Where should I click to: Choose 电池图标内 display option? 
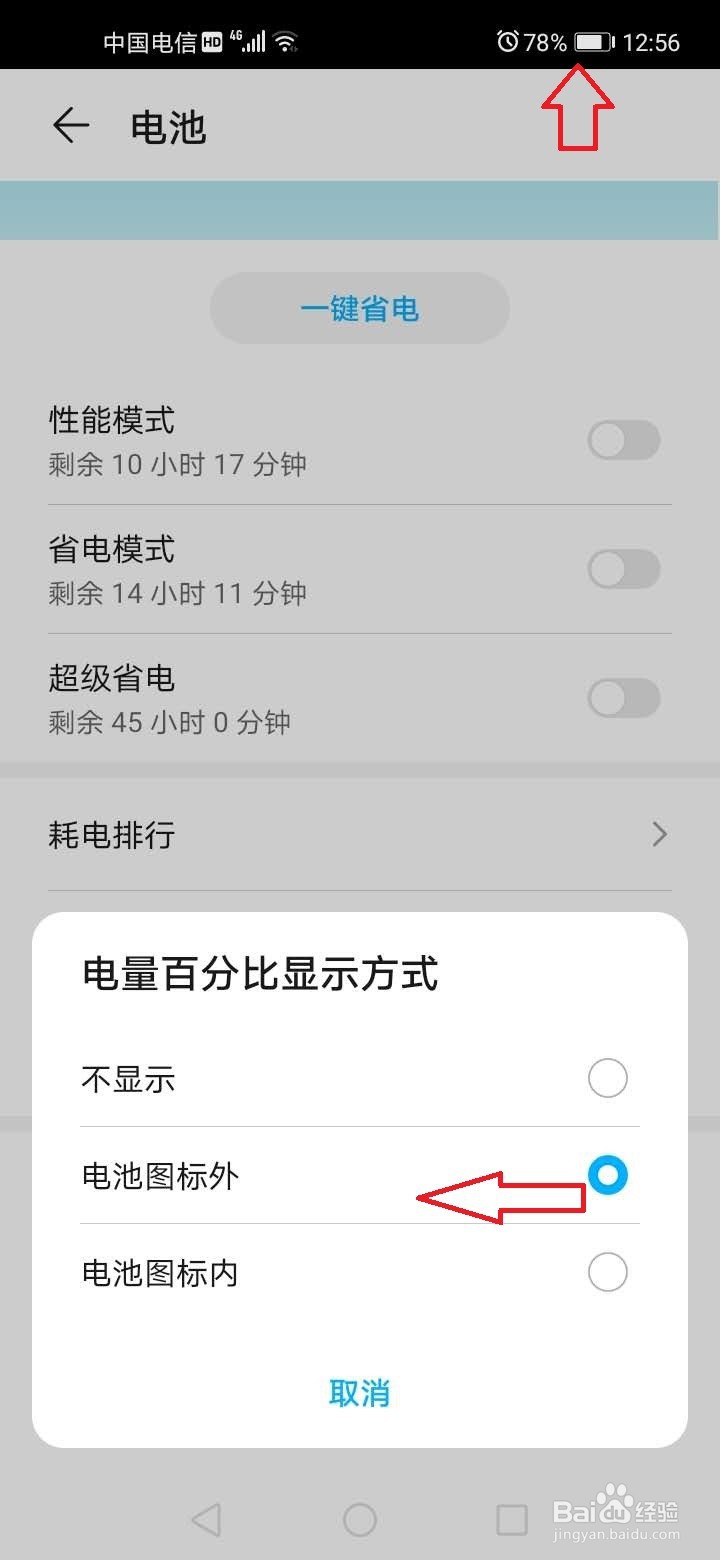click(608, 1272)
